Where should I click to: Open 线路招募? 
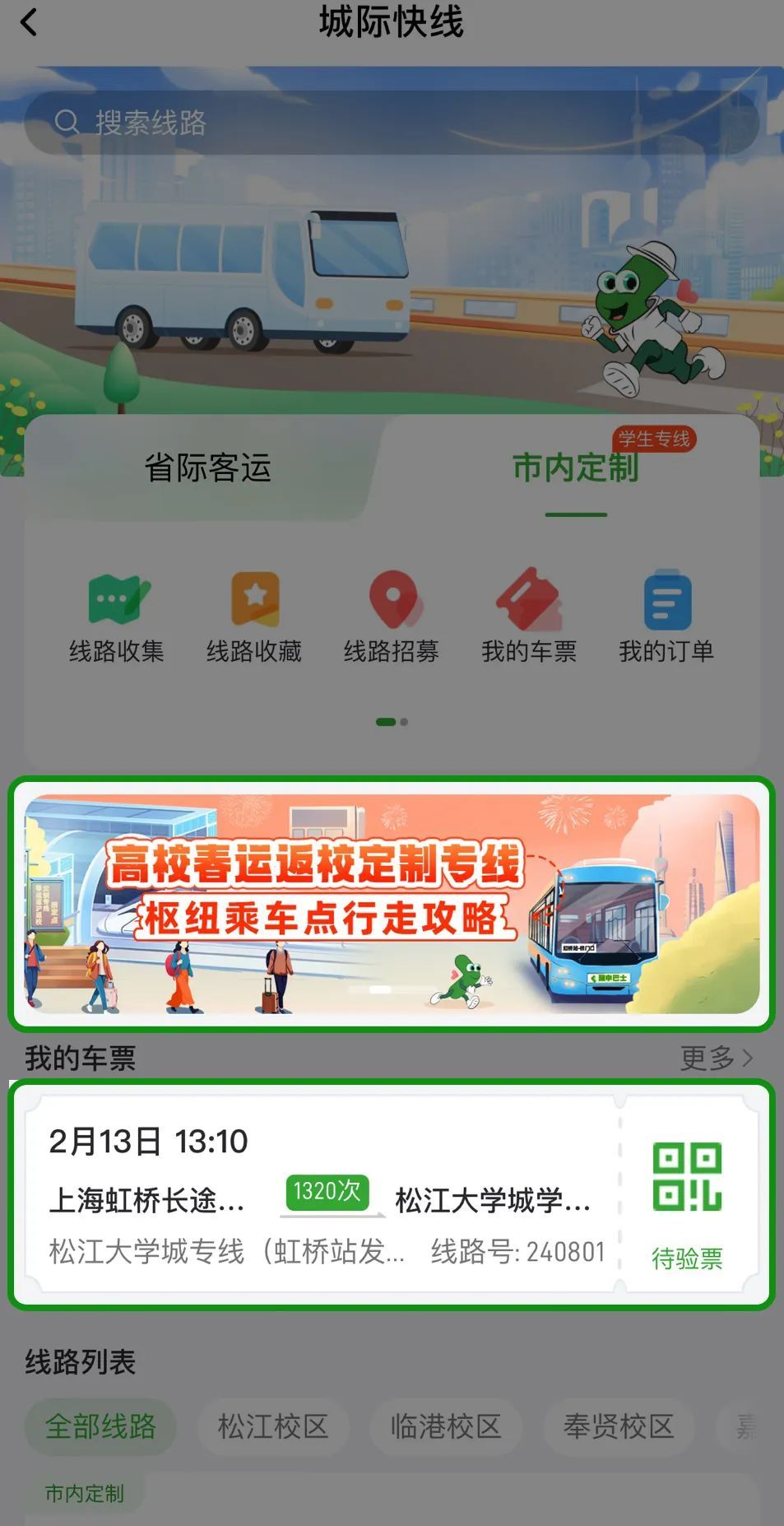point(391,617)
